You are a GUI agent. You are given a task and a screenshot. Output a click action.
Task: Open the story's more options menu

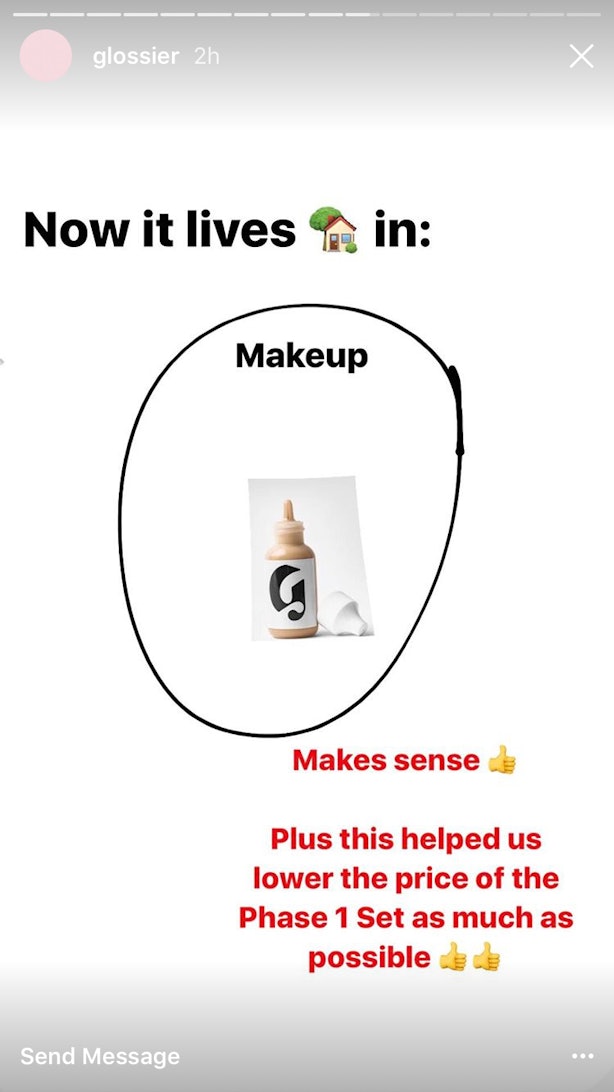[x=582, y=1056]
